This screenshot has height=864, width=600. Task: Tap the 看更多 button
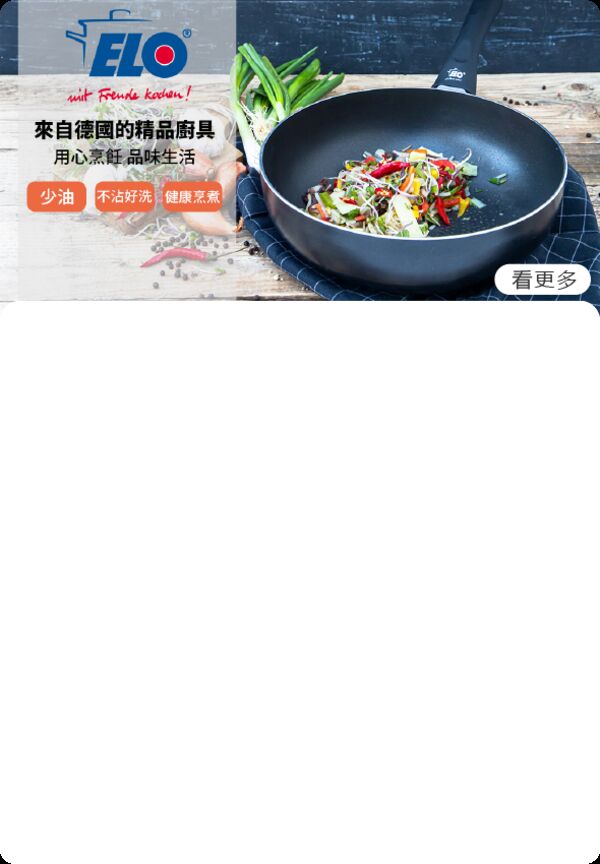coord(543,280)
